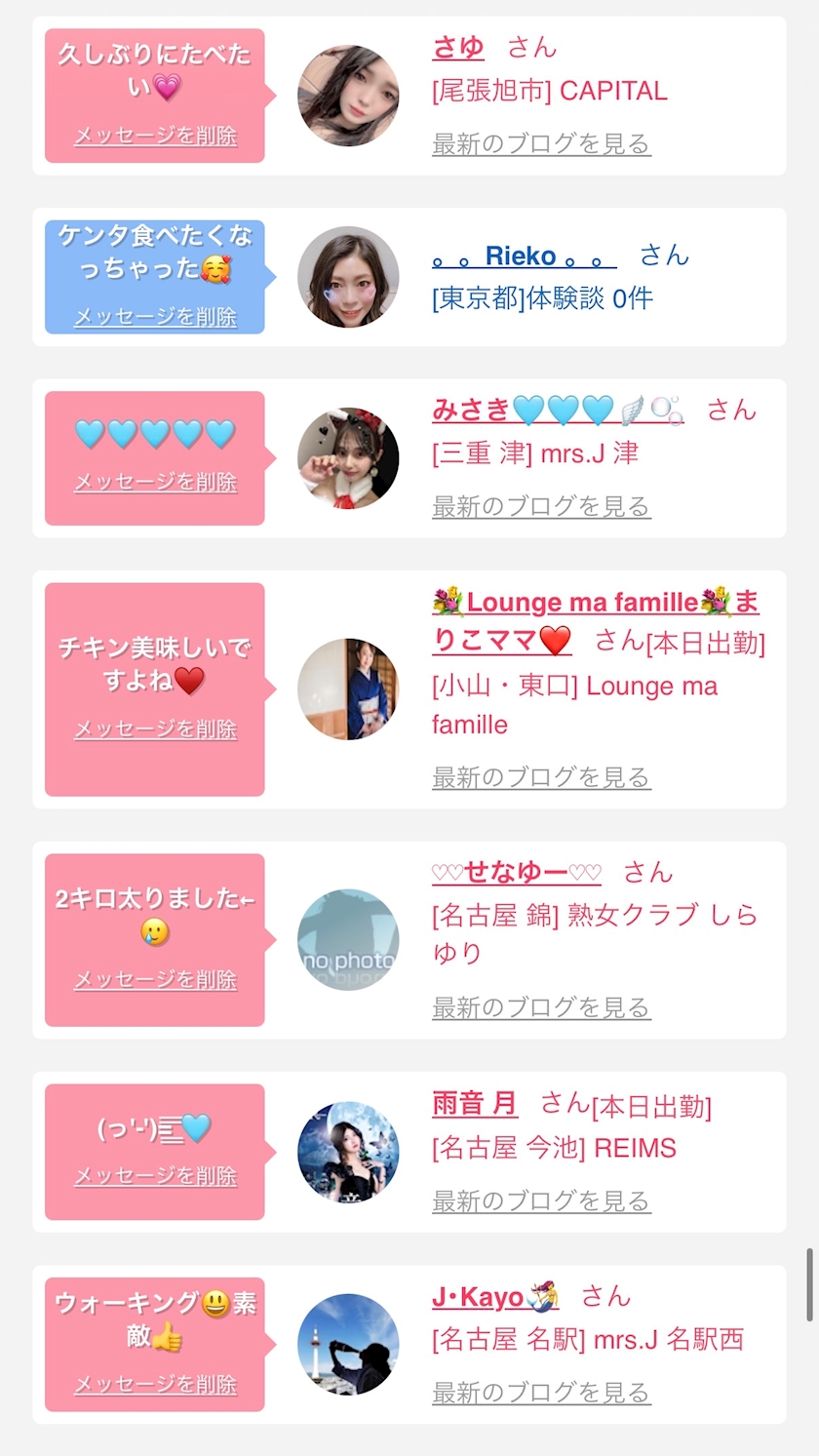The width and height of the screenshot is (819, 1456).
Task: Delete the message ケンタ食べたくなっちゃった
Action: click(x=155, y=317)
